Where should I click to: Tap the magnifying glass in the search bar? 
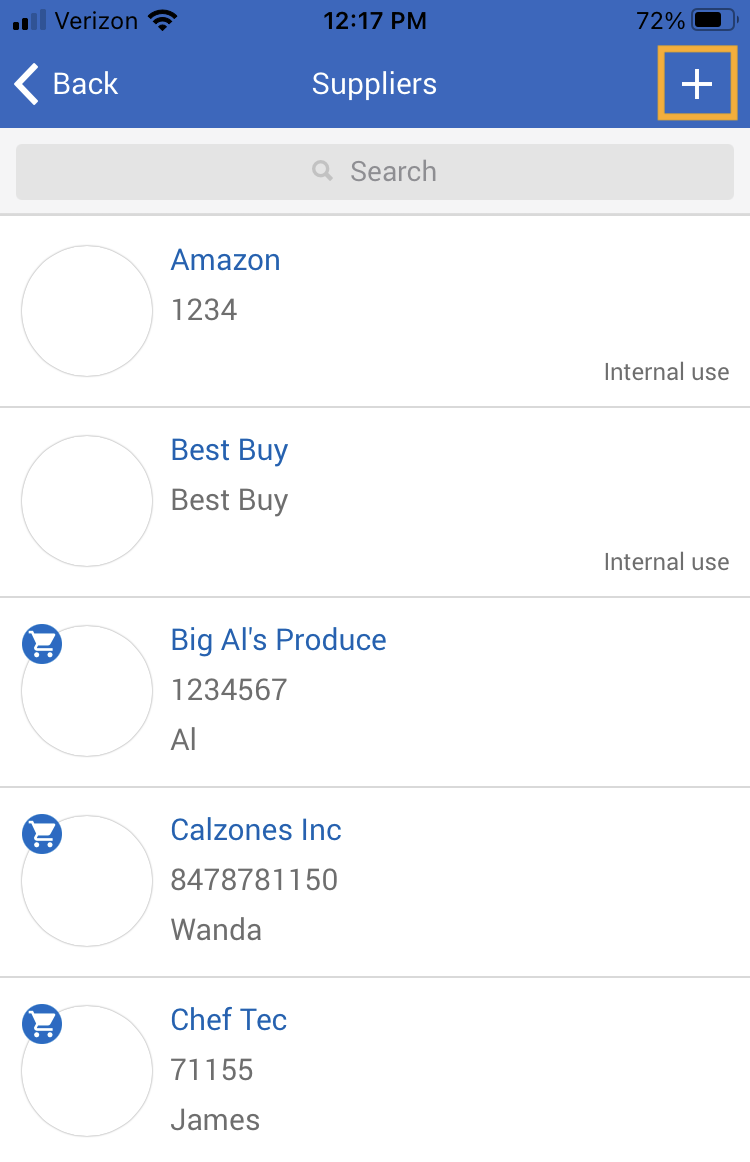(321, 171)
